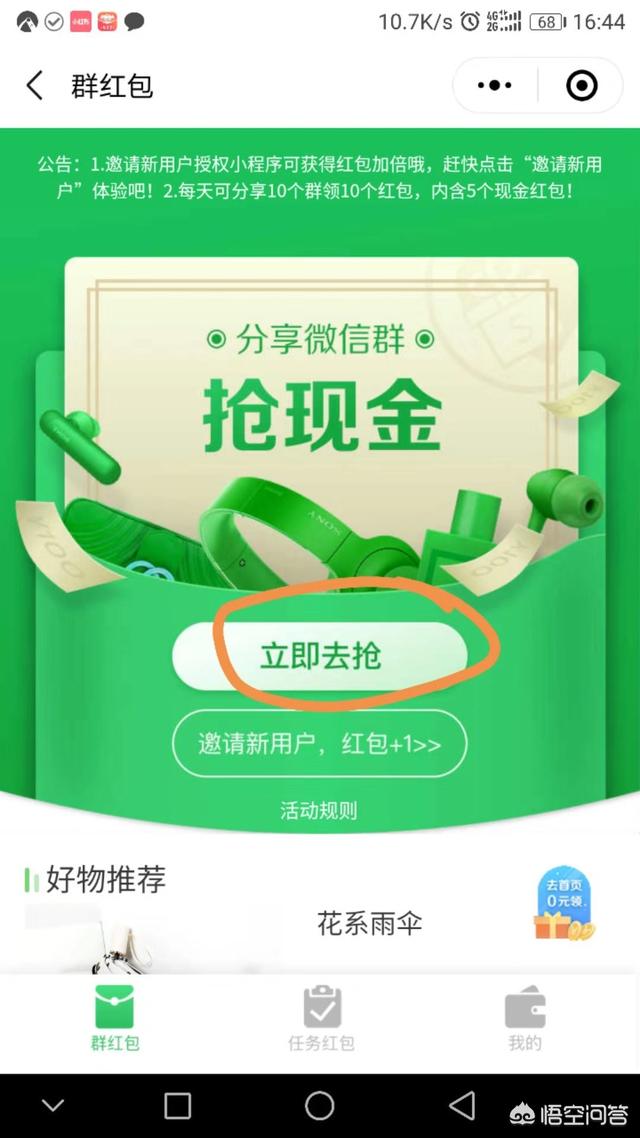Open recent apps with square button

pos(177,1105)
